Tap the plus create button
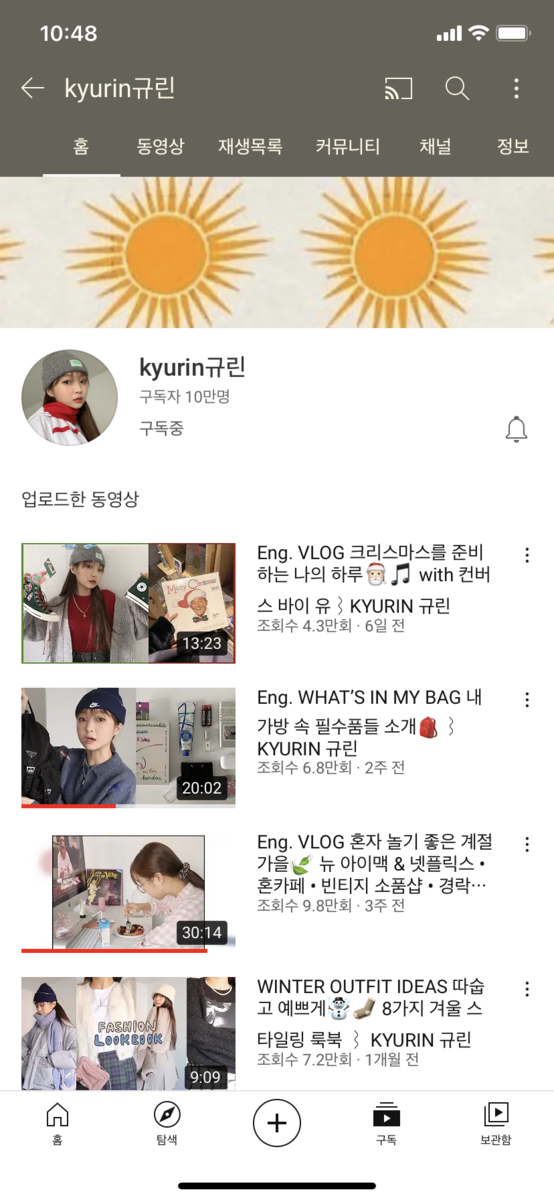554x1200 pixels. pyautogui.click(x=277, y=1123)
